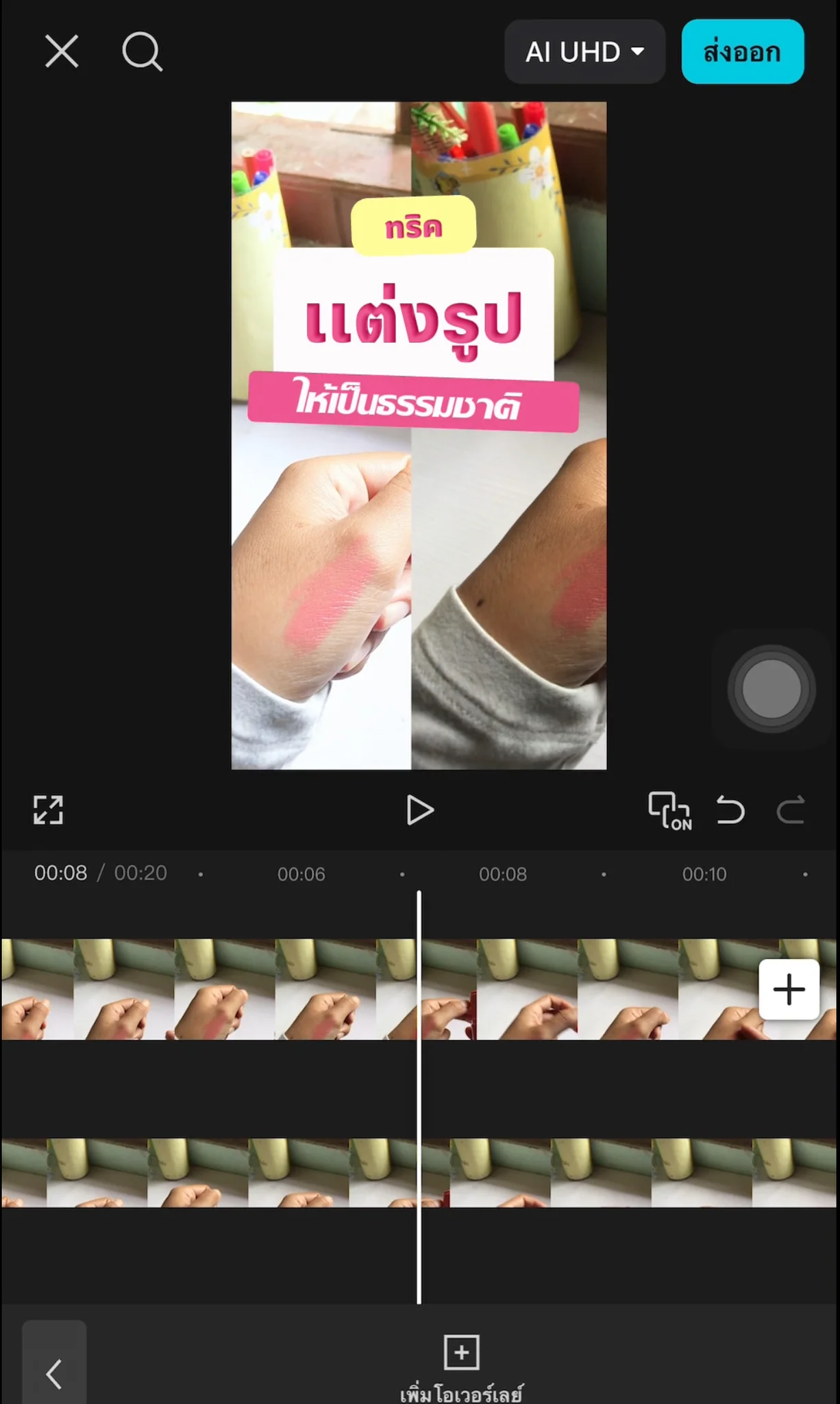Open the search magnifier icon
This screenshot has width=840, height=1404.
tap(142, 52)
